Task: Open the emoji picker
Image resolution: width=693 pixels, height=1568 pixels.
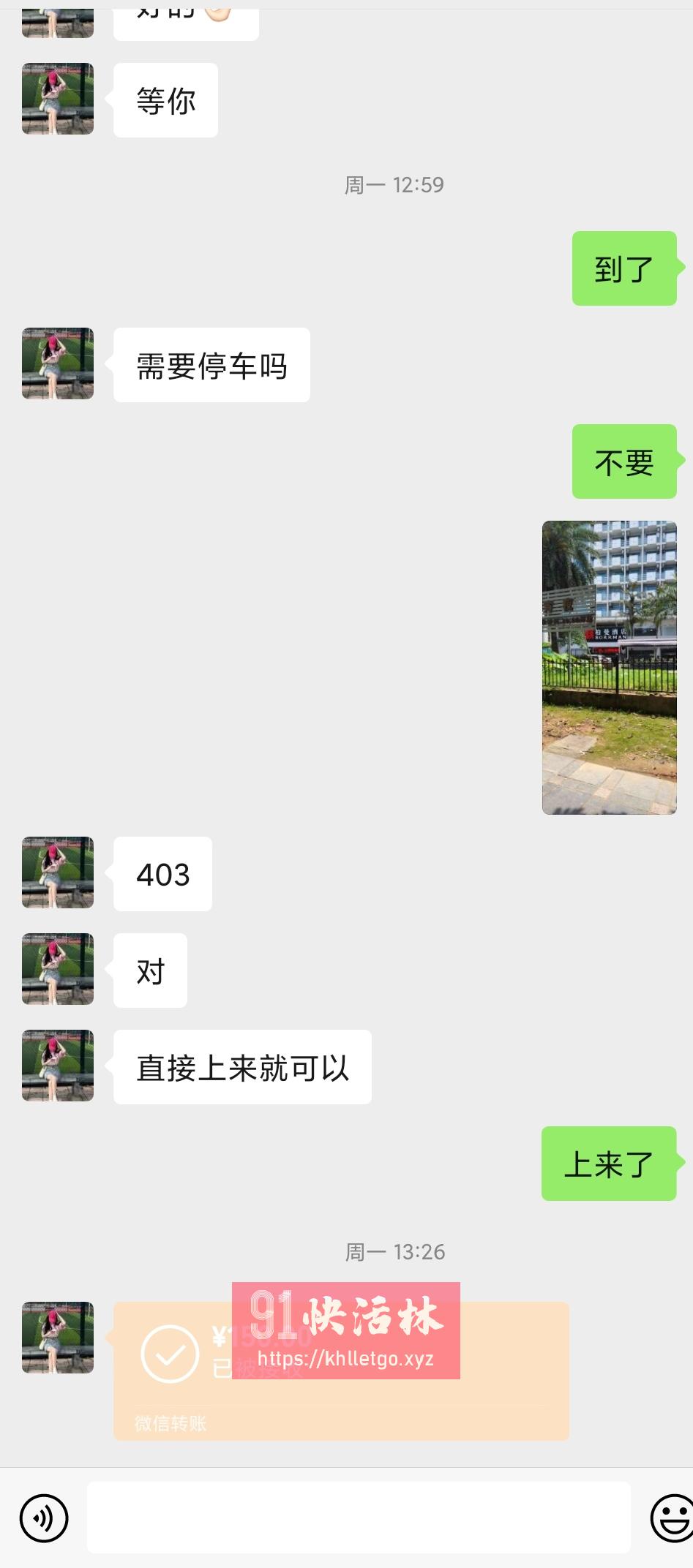Action: tap(671, 1518)
